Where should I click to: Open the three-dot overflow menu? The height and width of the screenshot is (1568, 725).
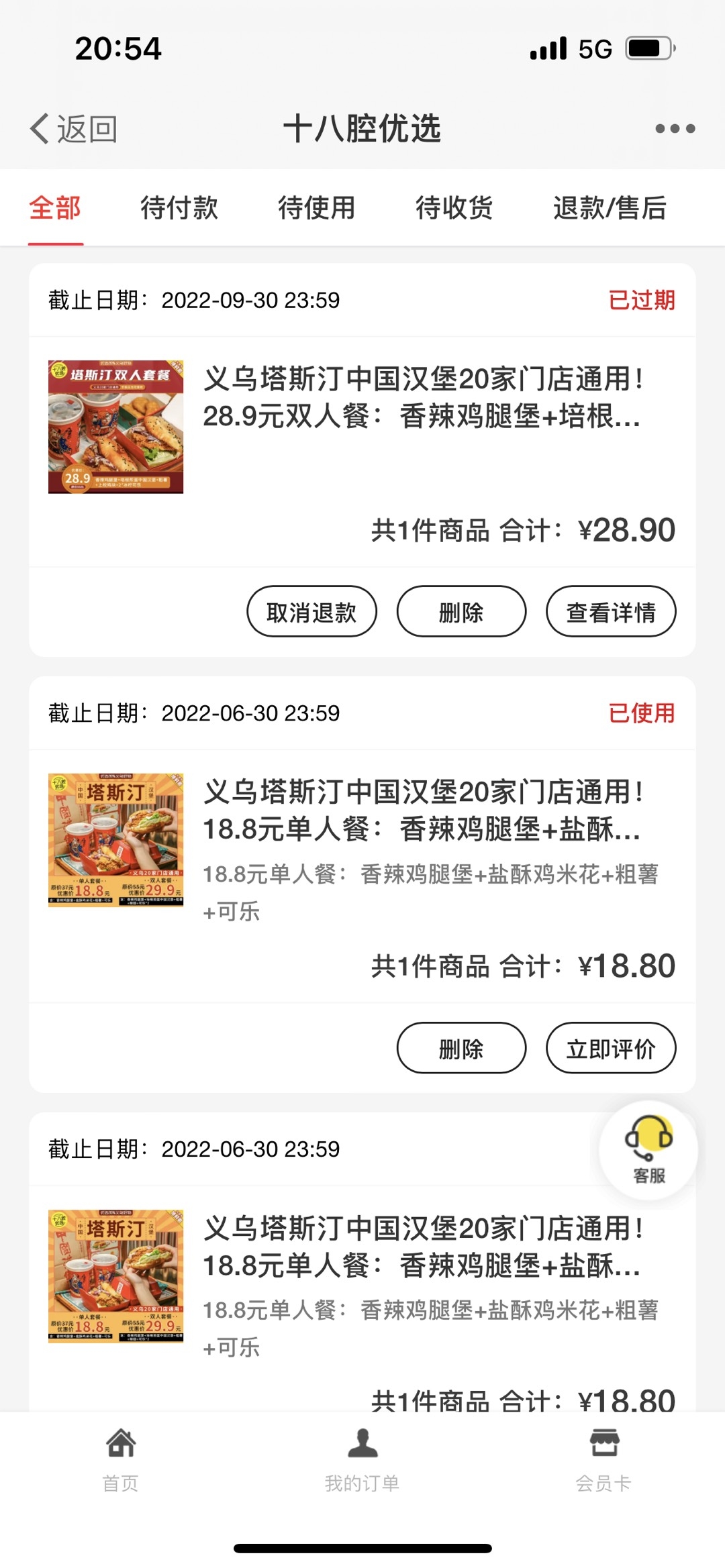[x=675, y=128]
